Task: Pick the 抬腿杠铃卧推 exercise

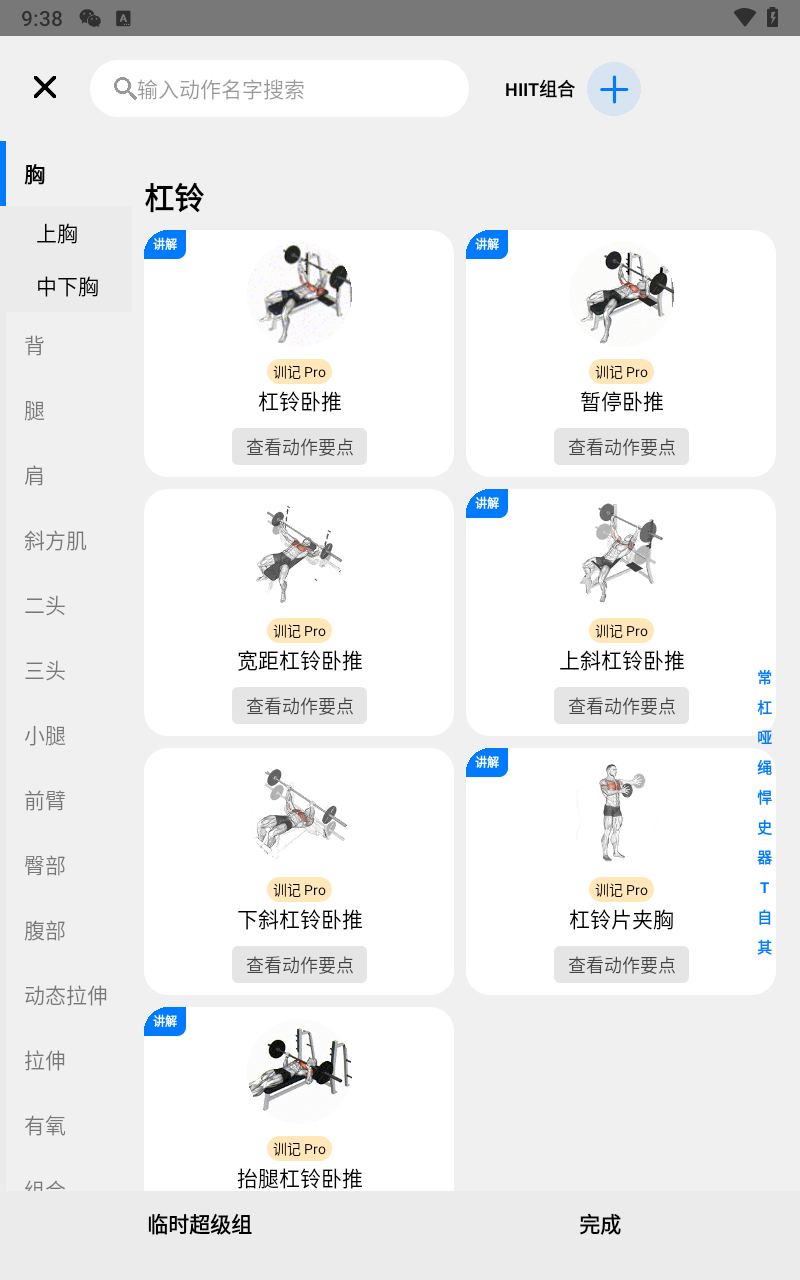Action: tap(299, 1100)
